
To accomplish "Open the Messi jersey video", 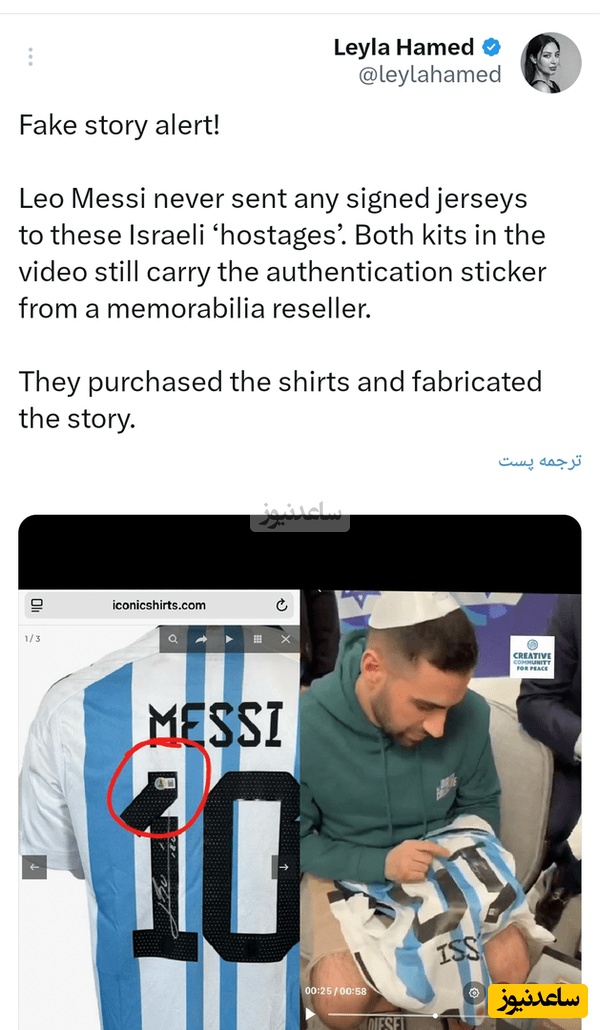I will [x=300, y=770].
